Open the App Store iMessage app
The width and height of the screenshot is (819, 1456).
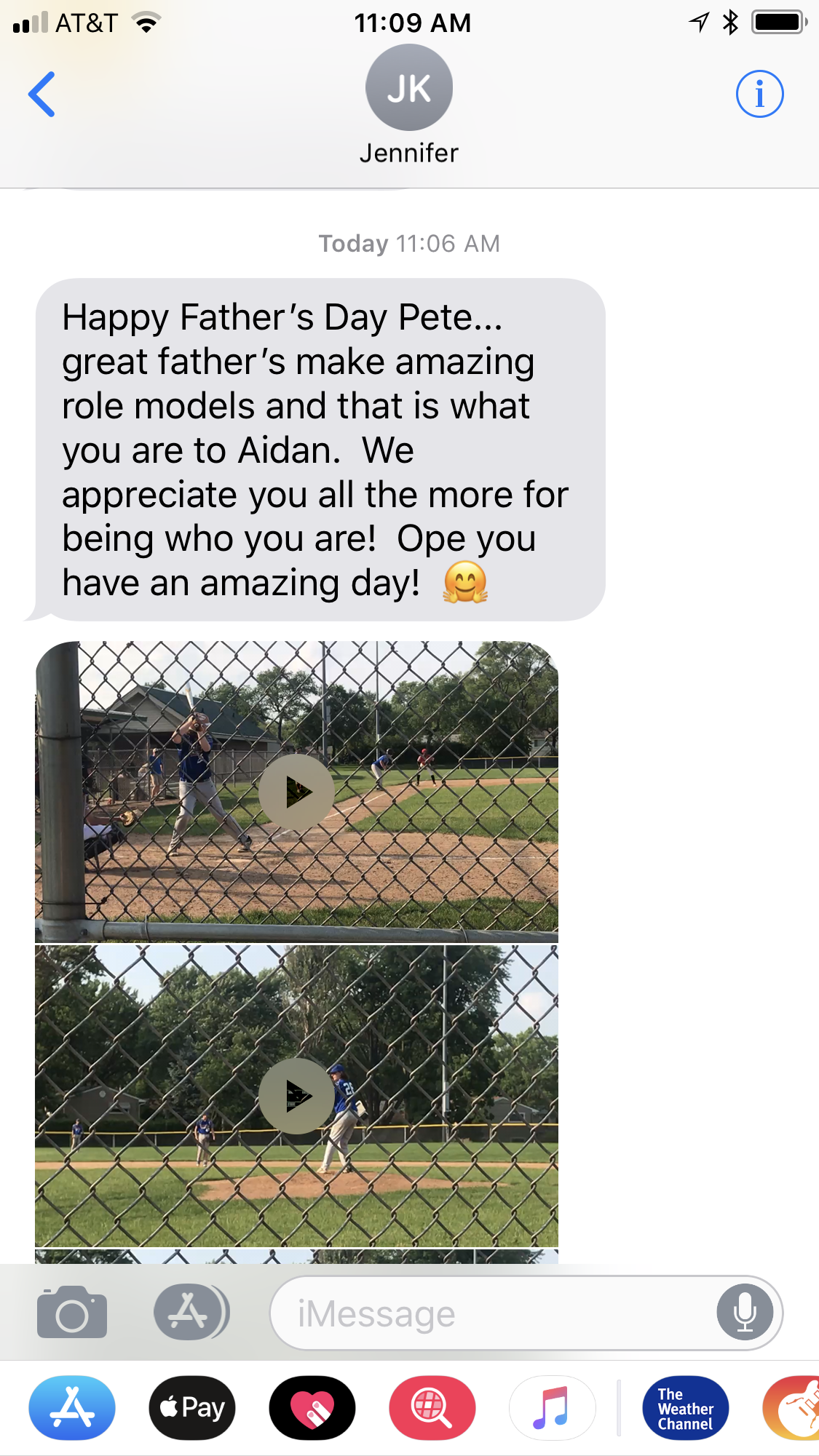72,1408
